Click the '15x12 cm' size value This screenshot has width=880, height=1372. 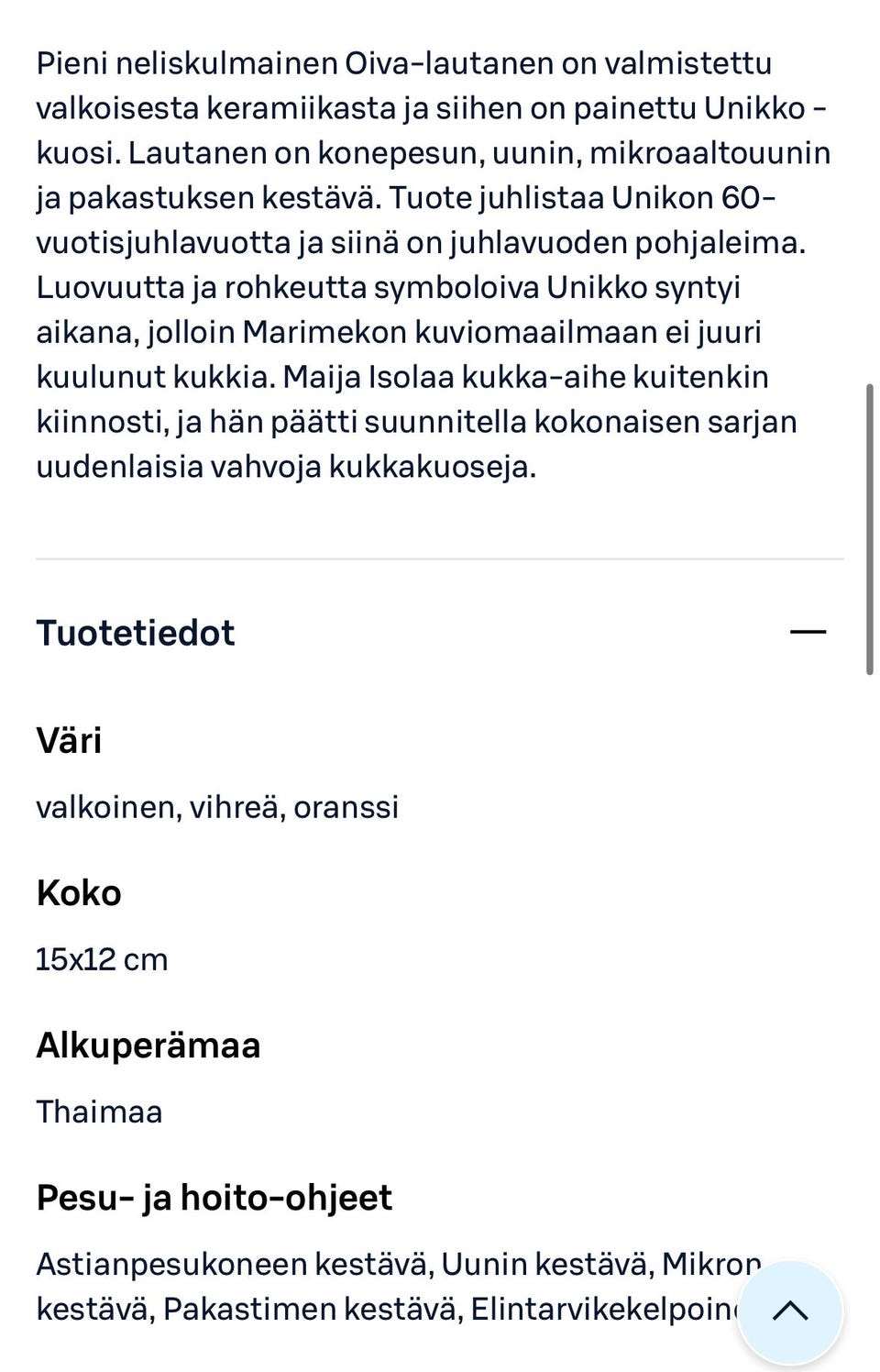coord(101,959)
